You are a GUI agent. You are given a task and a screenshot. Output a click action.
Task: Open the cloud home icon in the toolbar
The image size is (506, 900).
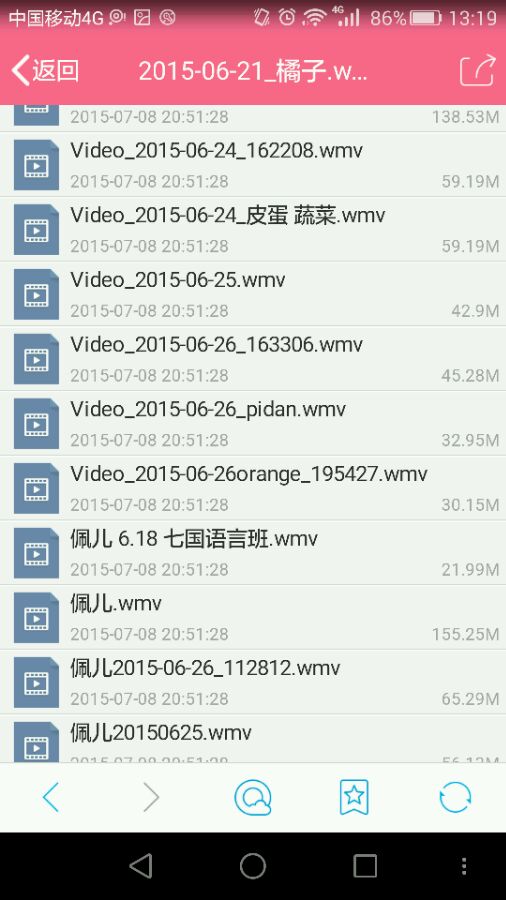pos(253,797)
